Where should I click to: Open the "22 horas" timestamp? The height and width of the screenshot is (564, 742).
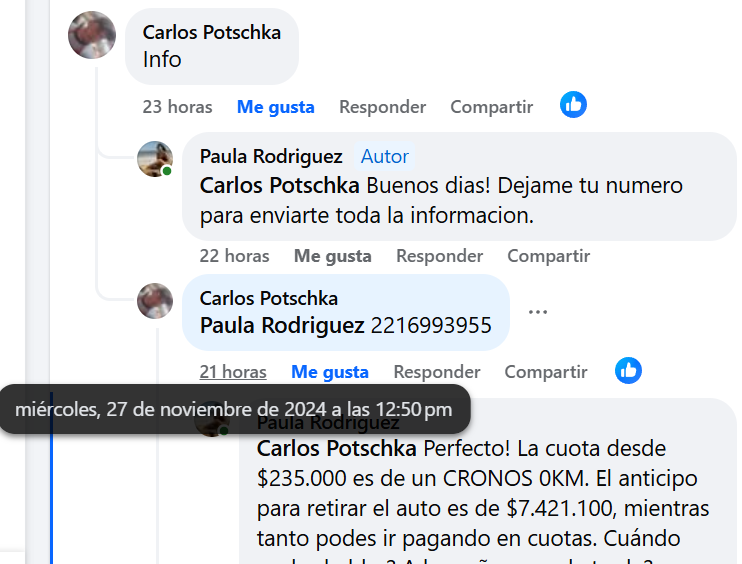(234, 256)
